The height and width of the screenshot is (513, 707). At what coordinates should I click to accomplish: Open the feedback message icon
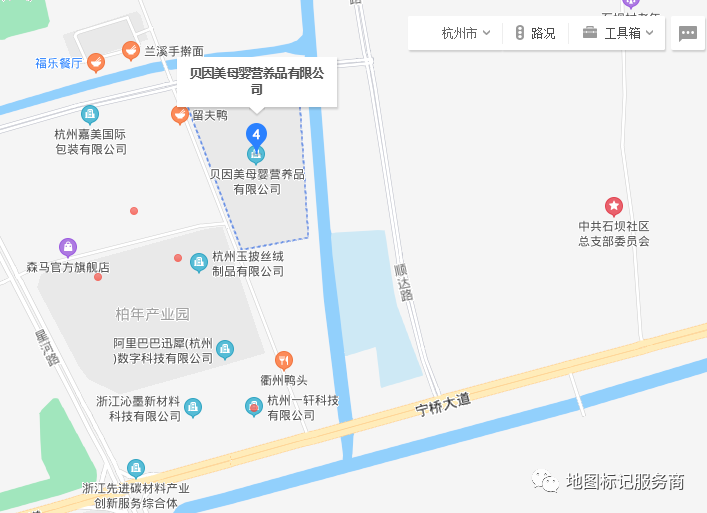(688, 33)
